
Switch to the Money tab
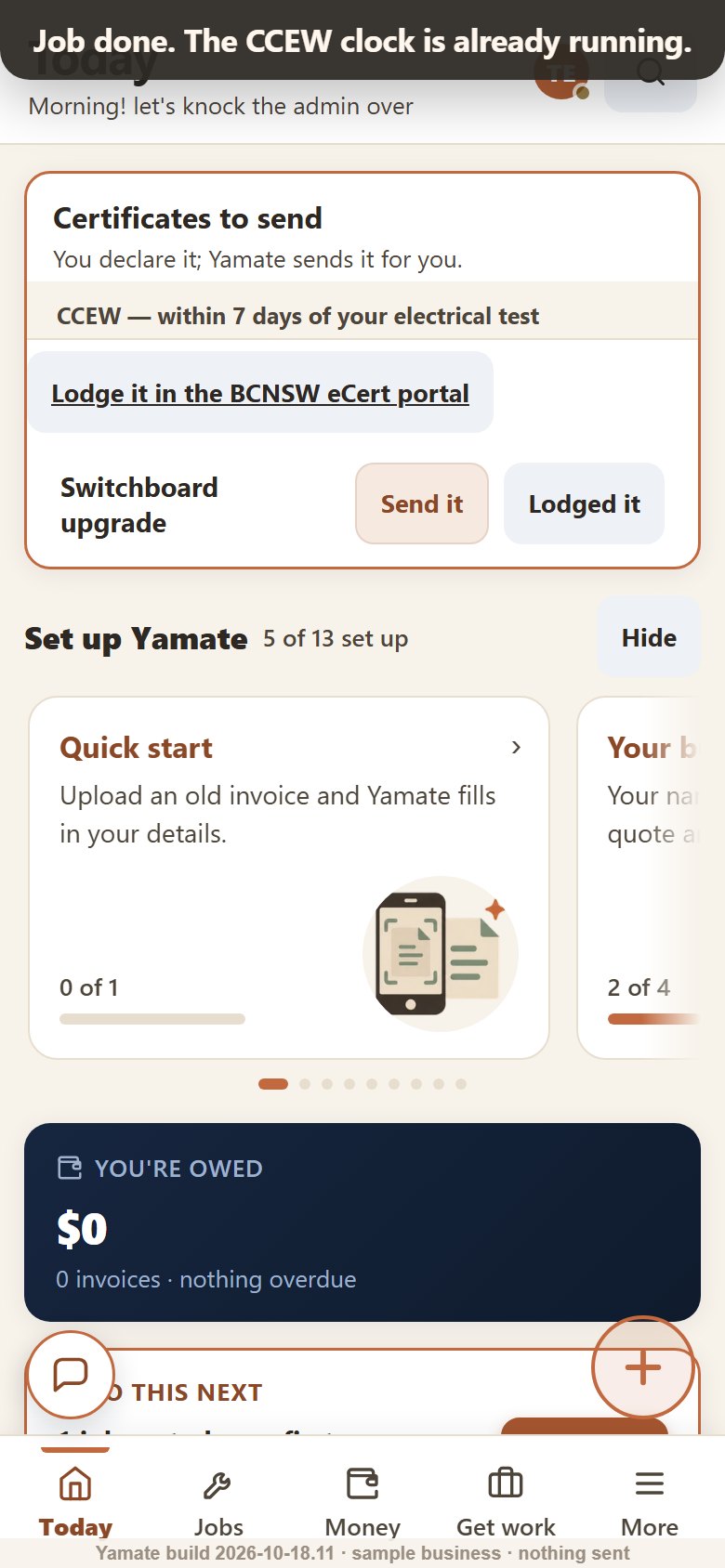click(362, 1500)
